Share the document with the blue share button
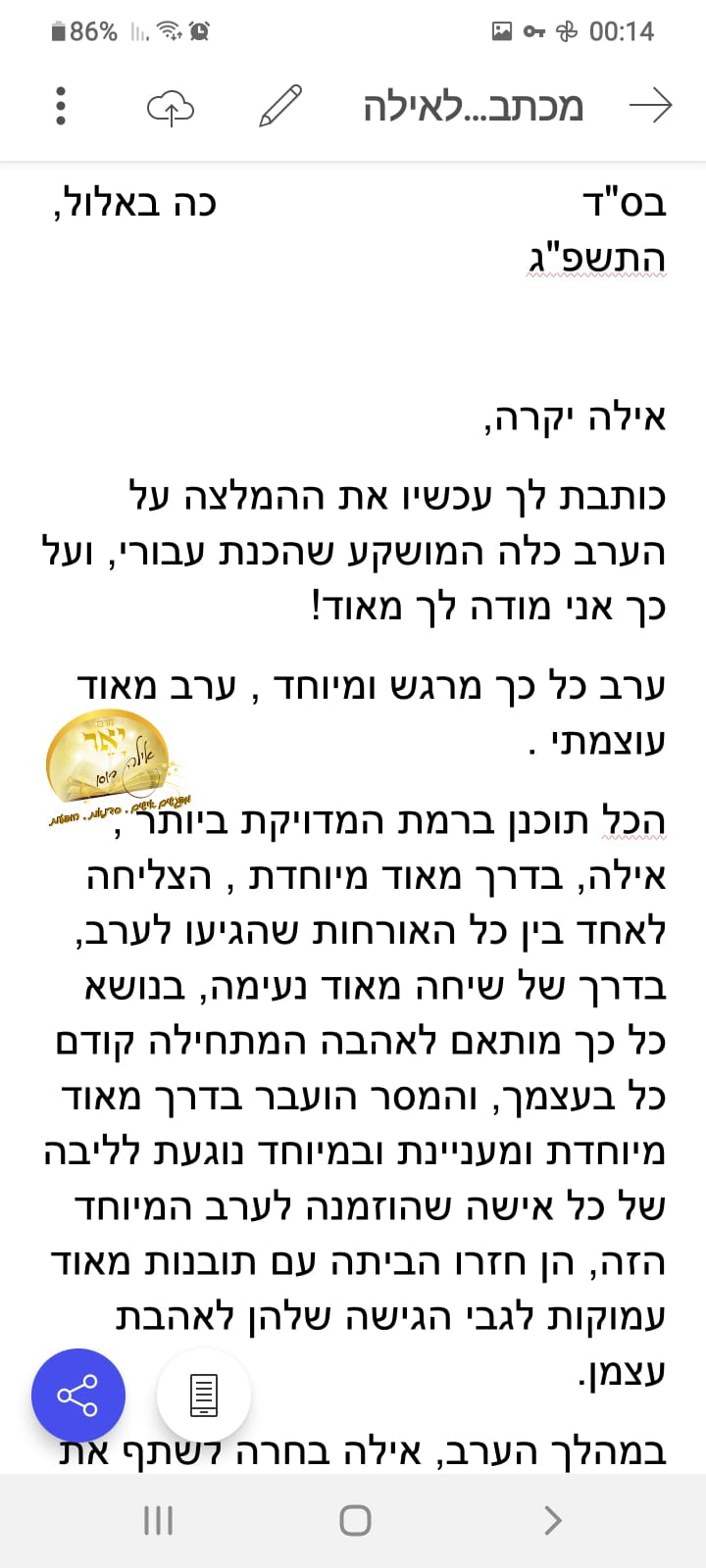The image size is (706, 1568). point(78,1395)
